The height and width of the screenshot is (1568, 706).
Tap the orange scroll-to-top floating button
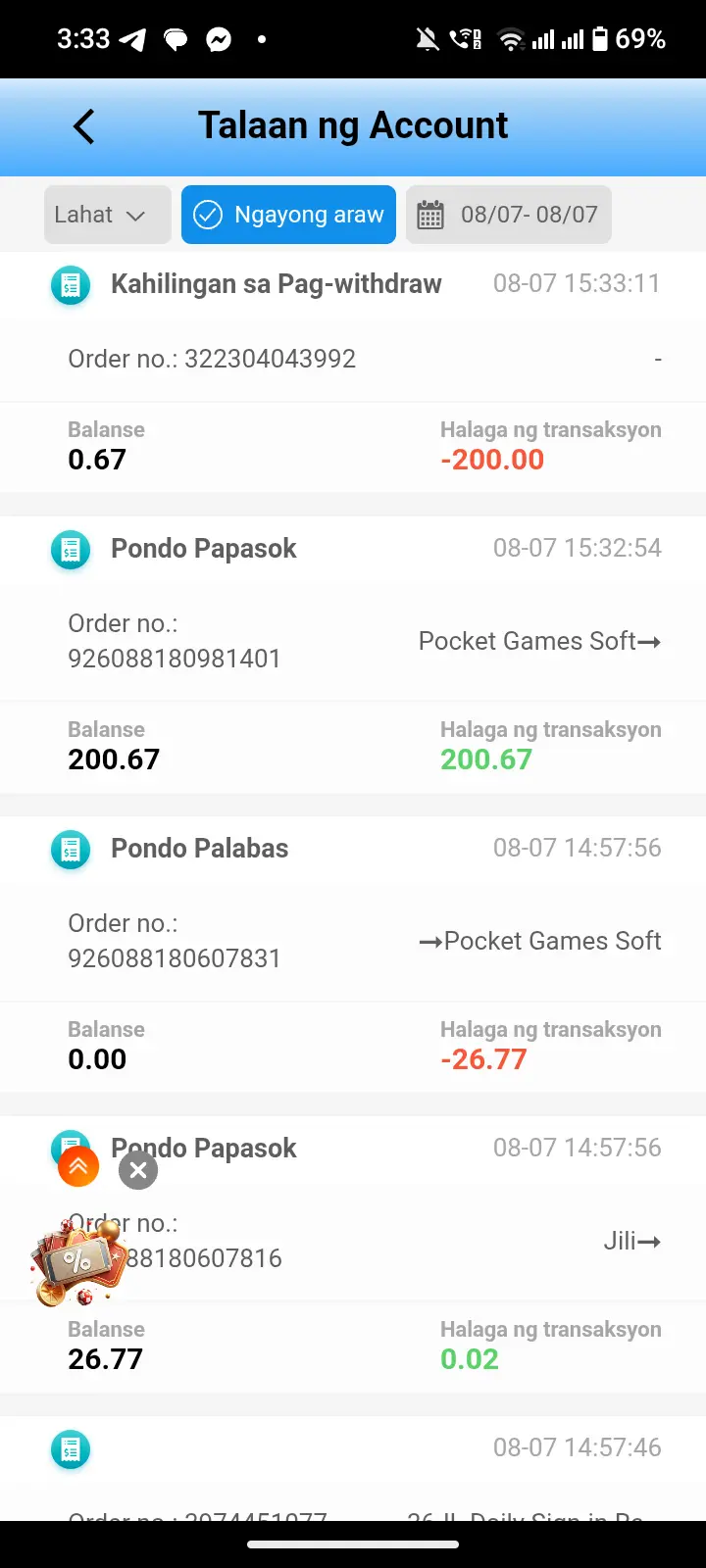tap(78, 1166)
